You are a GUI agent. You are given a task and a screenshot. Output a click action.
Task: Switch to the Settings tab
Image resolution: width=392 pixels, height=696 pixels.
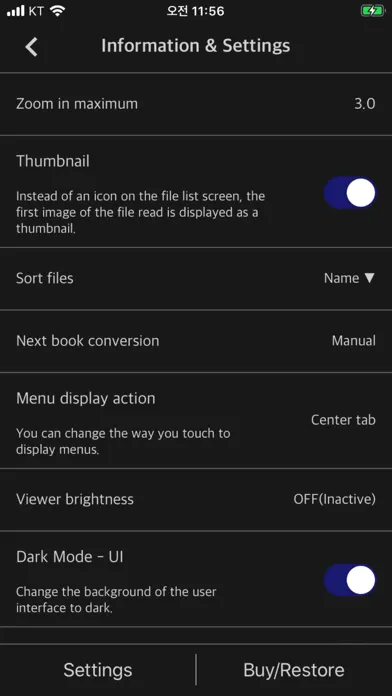98,670
